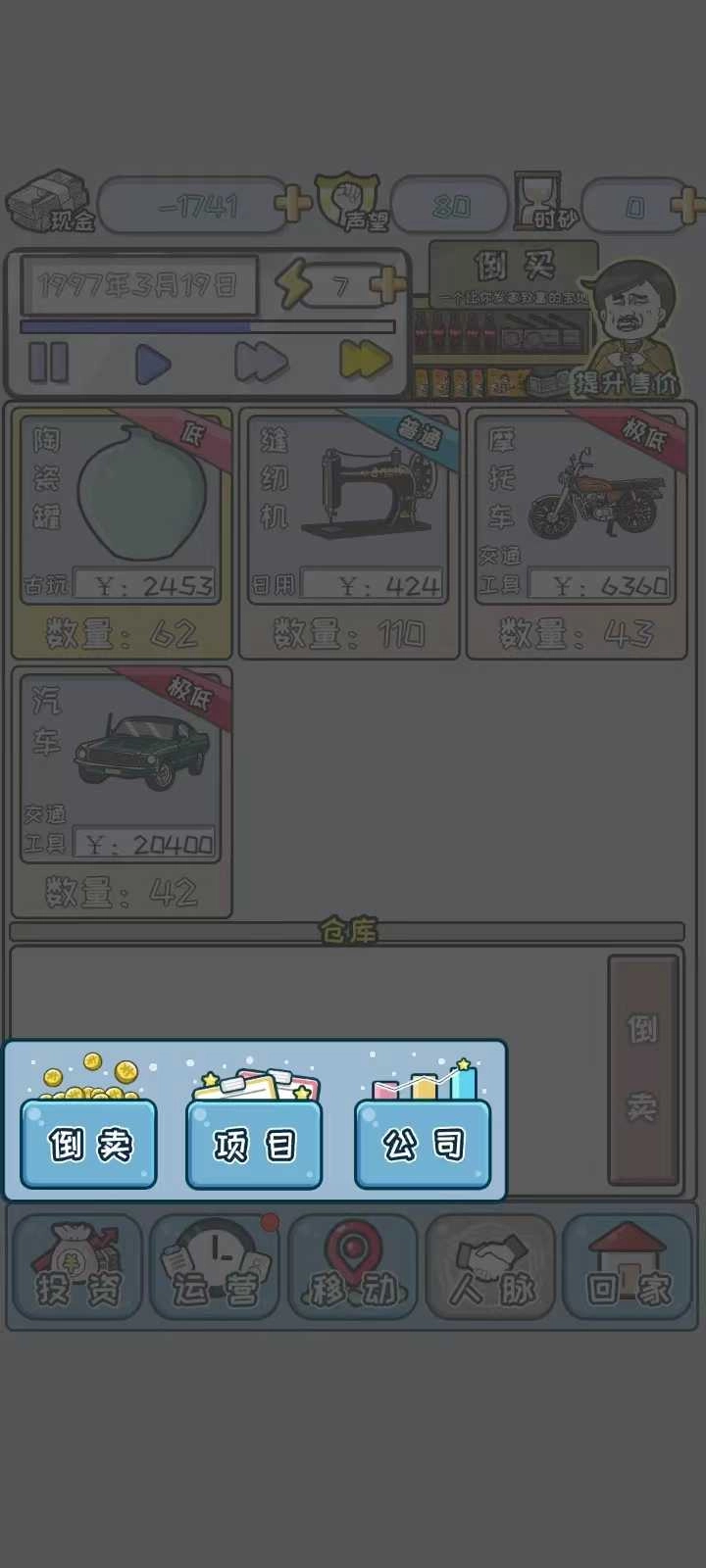Open the 项目 option
The width and height of the screenshot is (706, 1568).
coord(254,1143)
